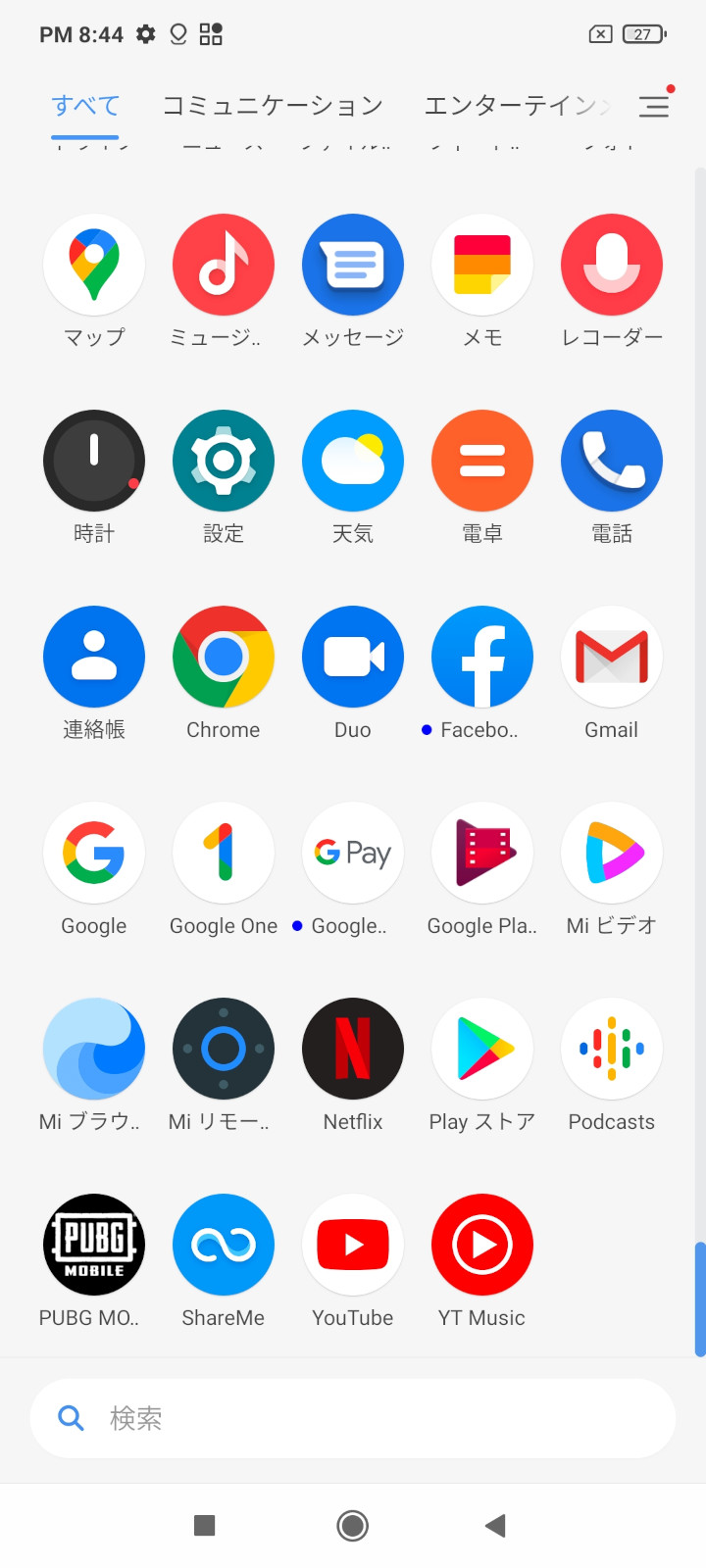This screenshot has width=706, height=1568.
Task: Open the メモ notes app
Action: click(482, 265)
